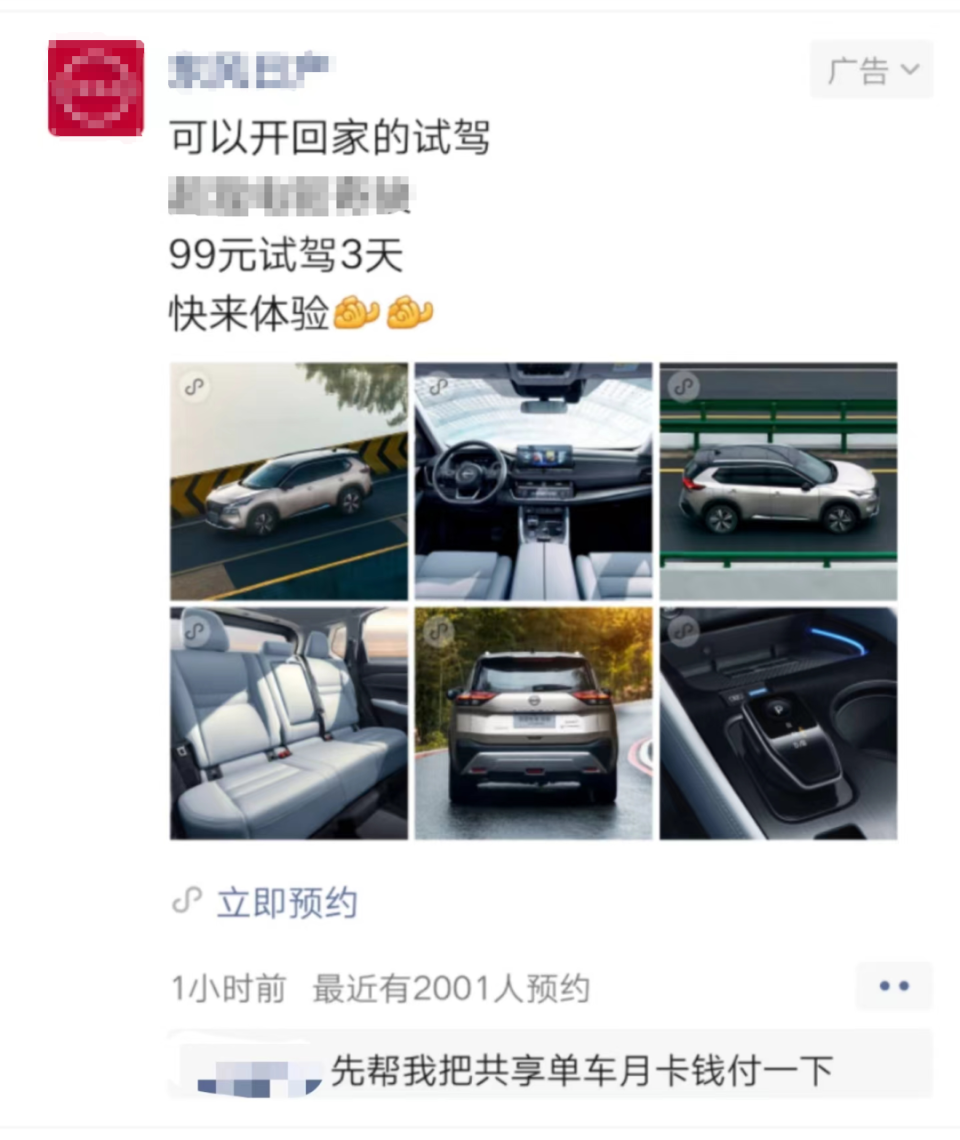Open the advertiser's red profile avatar
This screenshot has width=960, height=1140.
coord(96,88)
